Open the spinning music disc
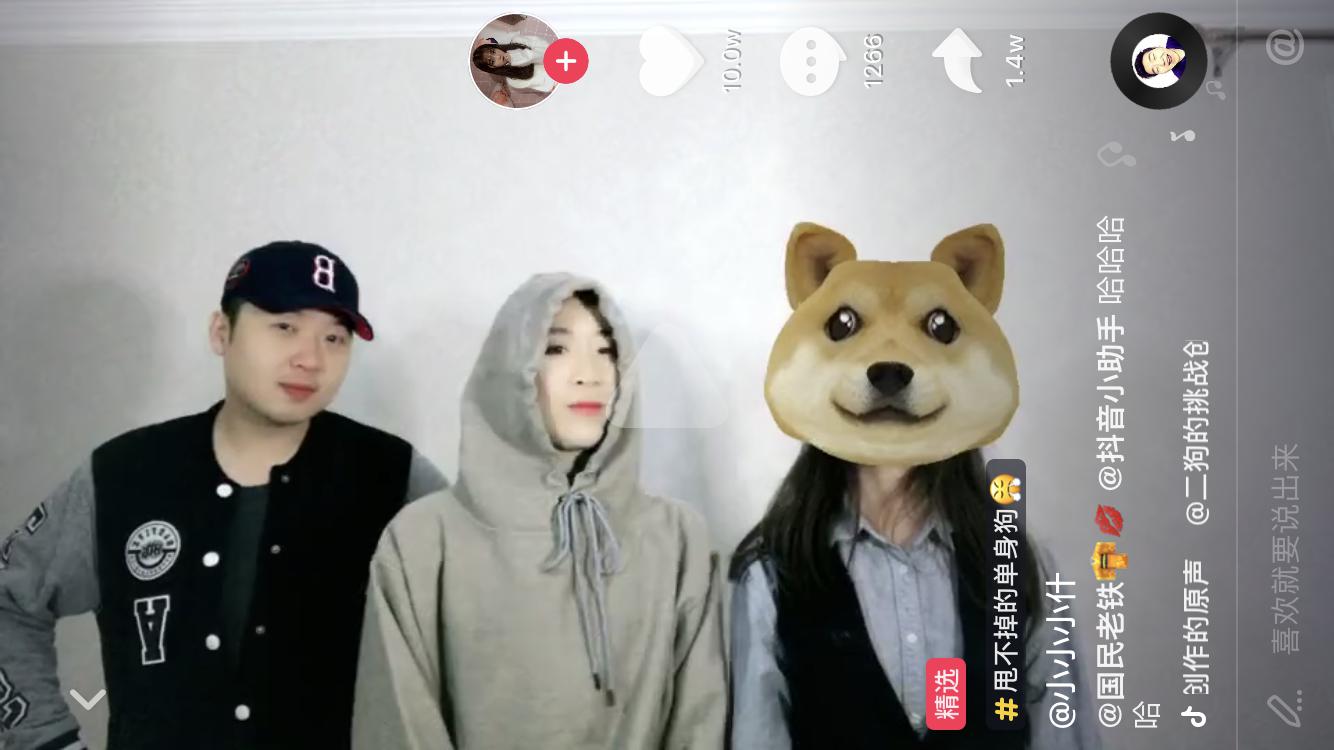This screenshot has width=1334, height=750. click(x=1158, y=61)
